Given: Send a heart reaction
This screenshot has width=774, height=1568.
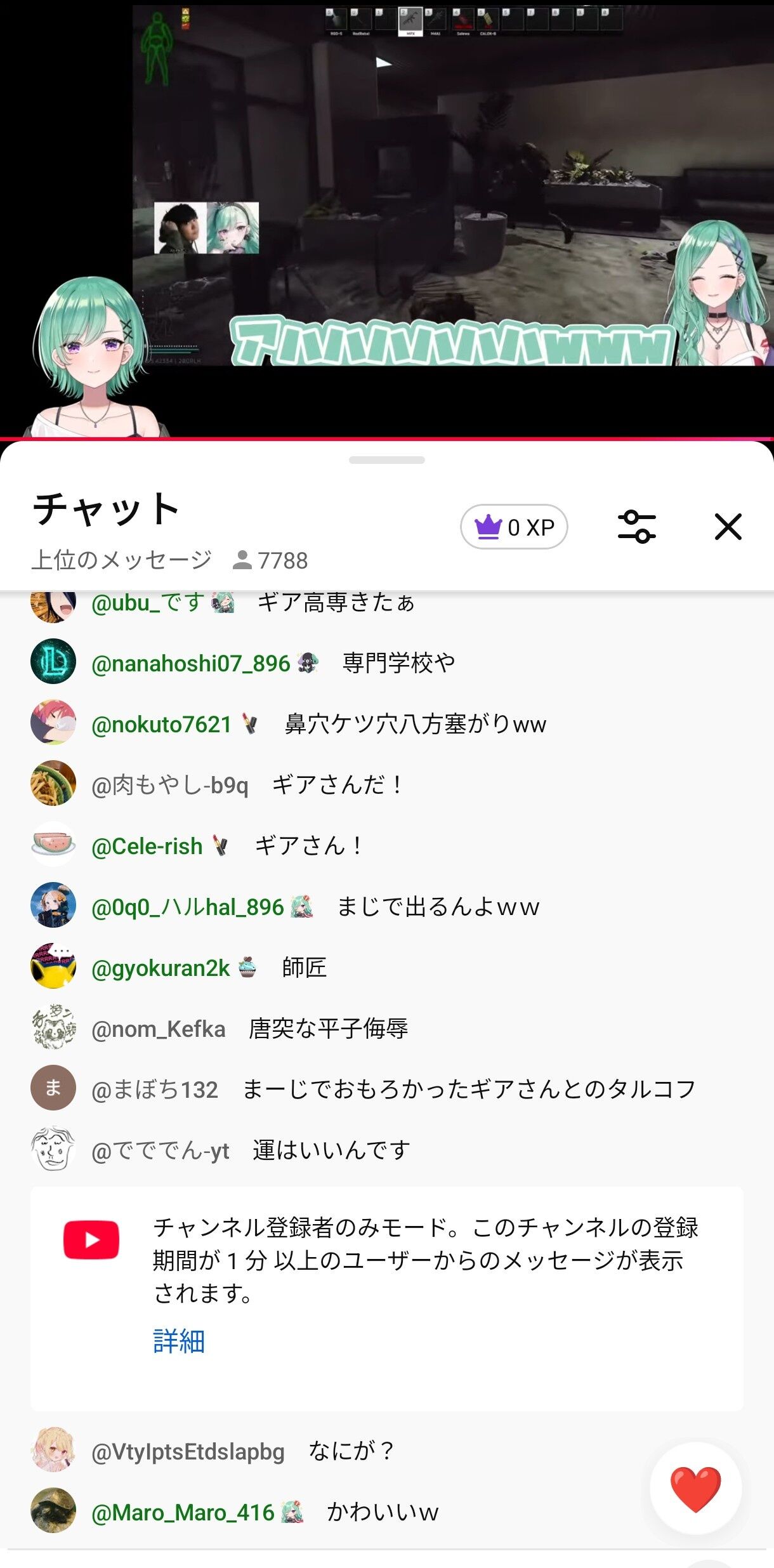Looking at the screenshot, I should (696, 1489).
